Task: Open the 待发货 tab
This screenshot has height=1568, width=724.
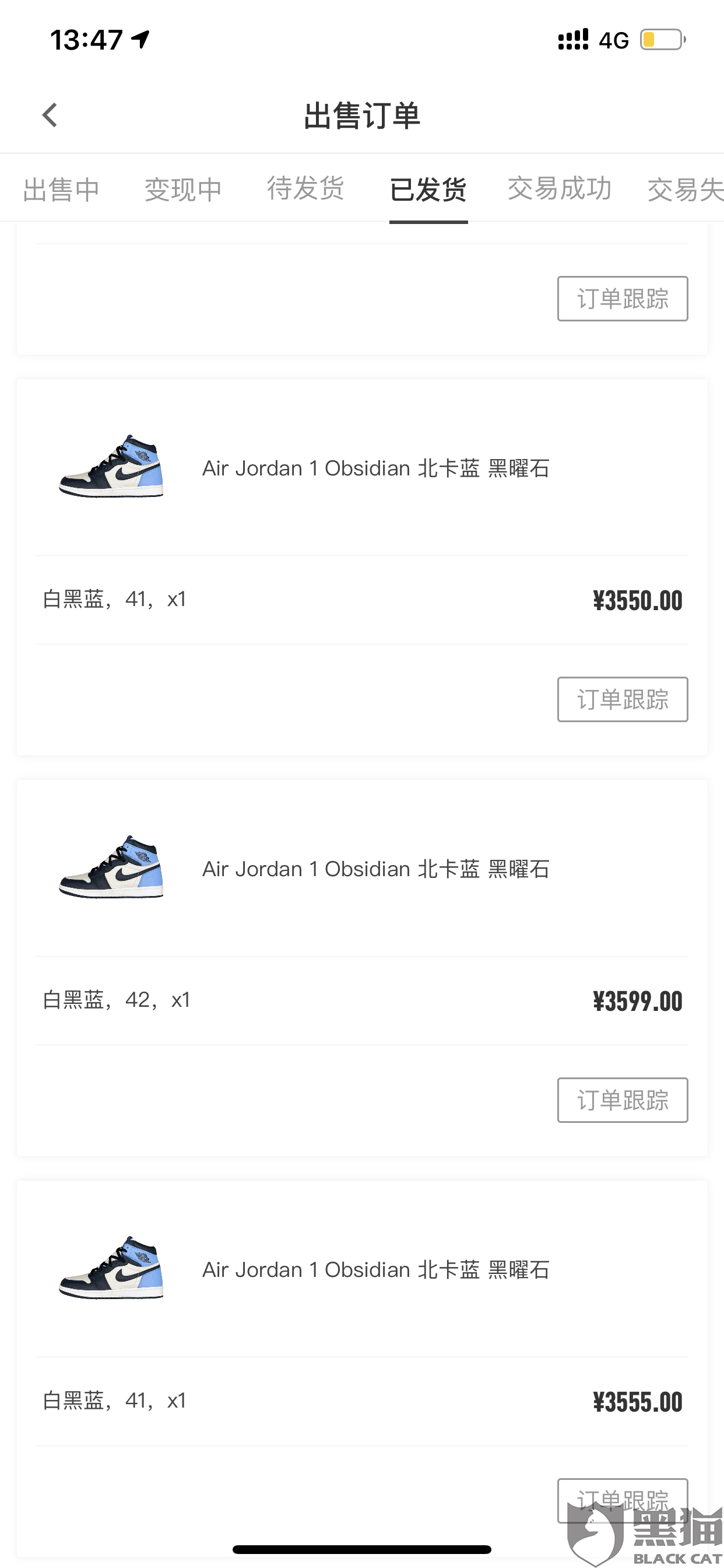Action: (x=305, y=188)
